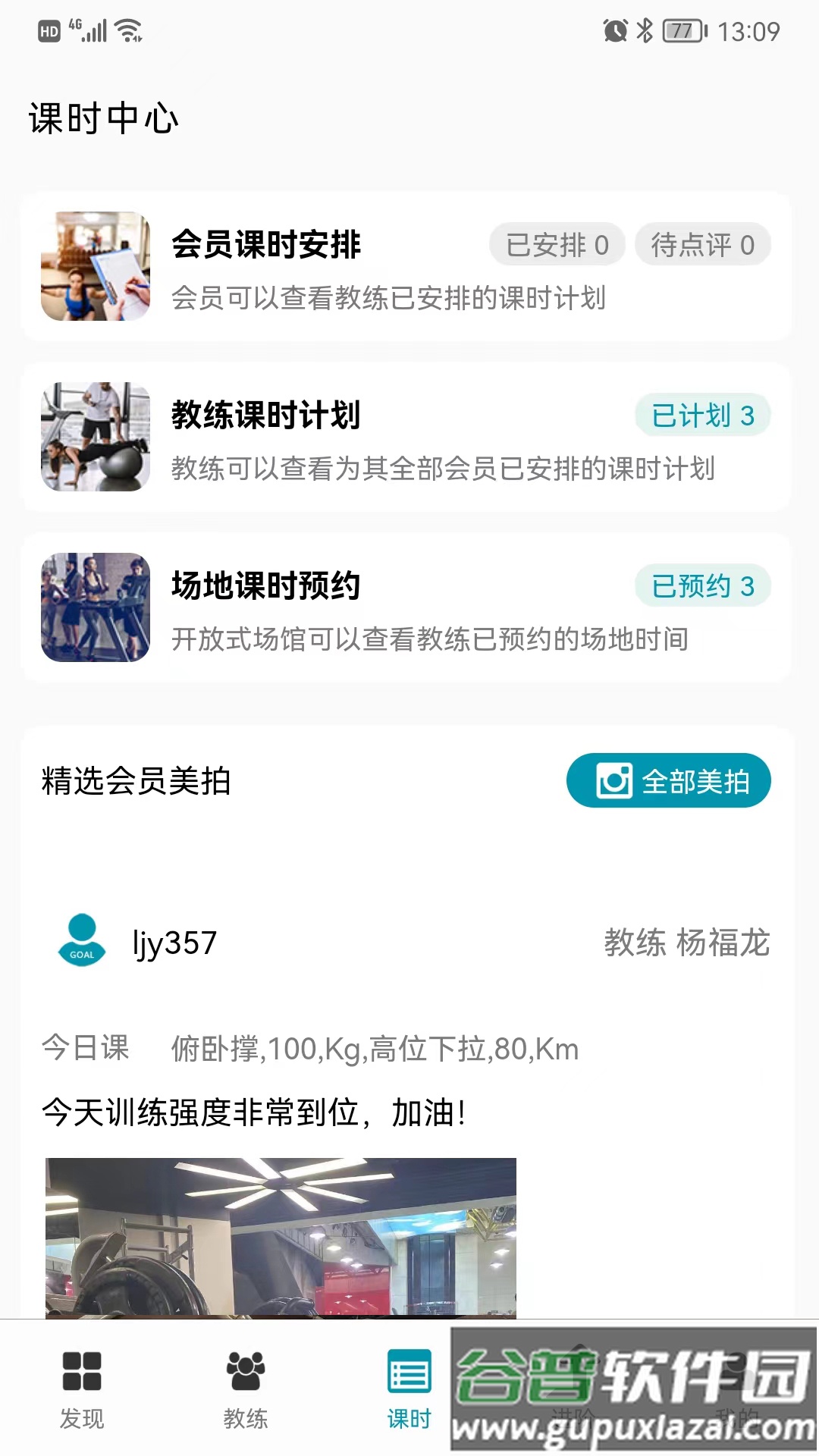Toggle the 待点评 0 filter pill

702,244
